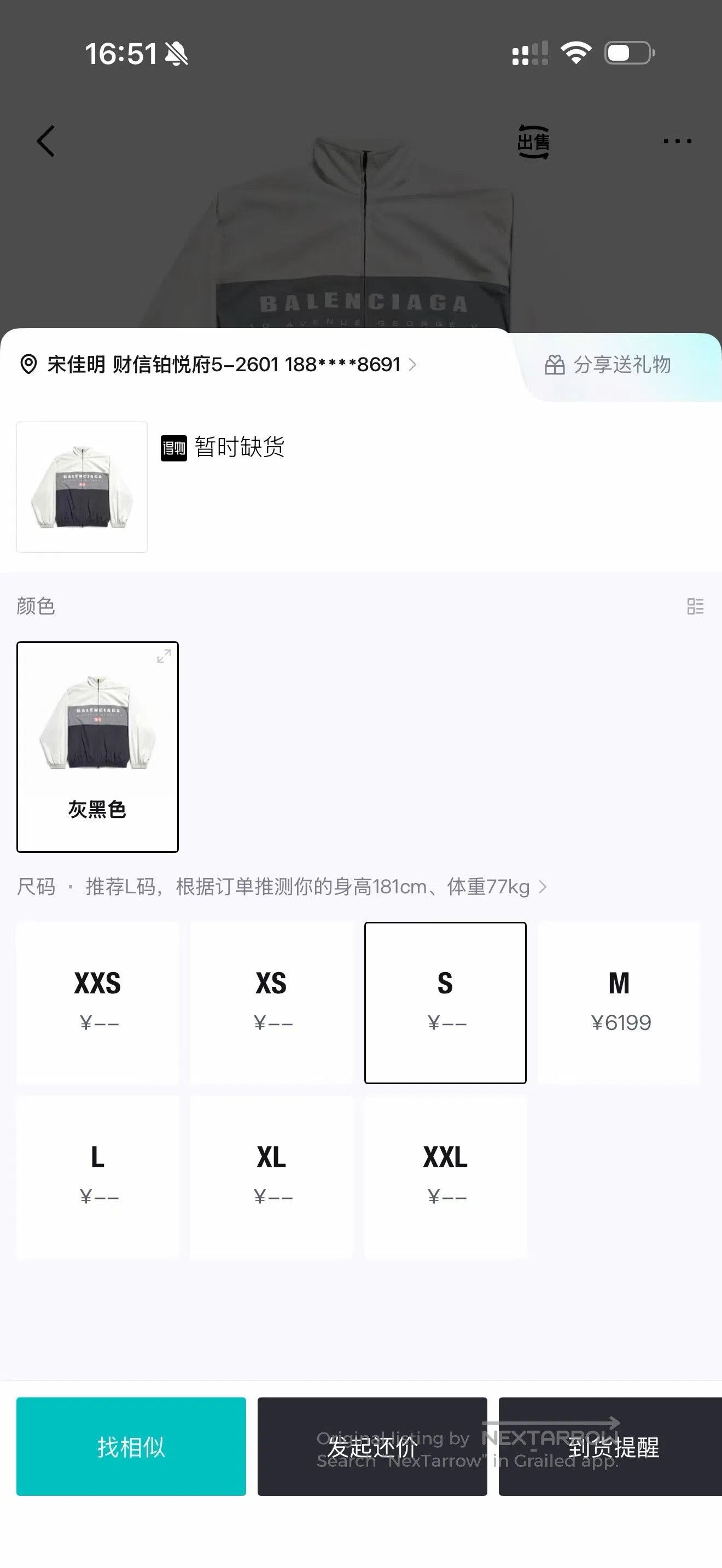
Task: Open 分享送礼物 gift sharing
Action: coord(608,365)
